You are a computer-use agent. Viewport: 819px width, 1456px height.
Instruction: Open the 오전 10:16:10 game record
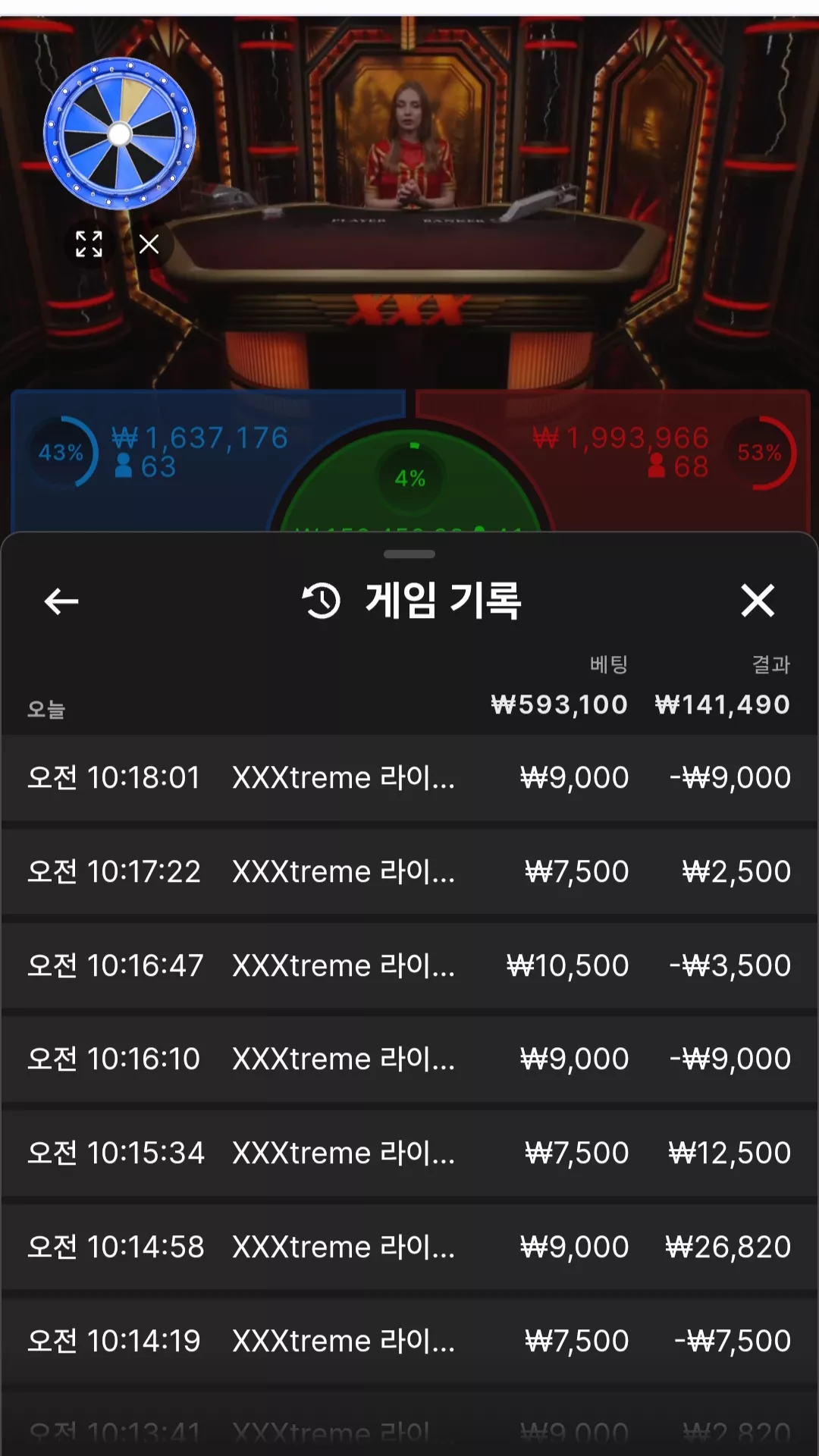coord(409,1059)
